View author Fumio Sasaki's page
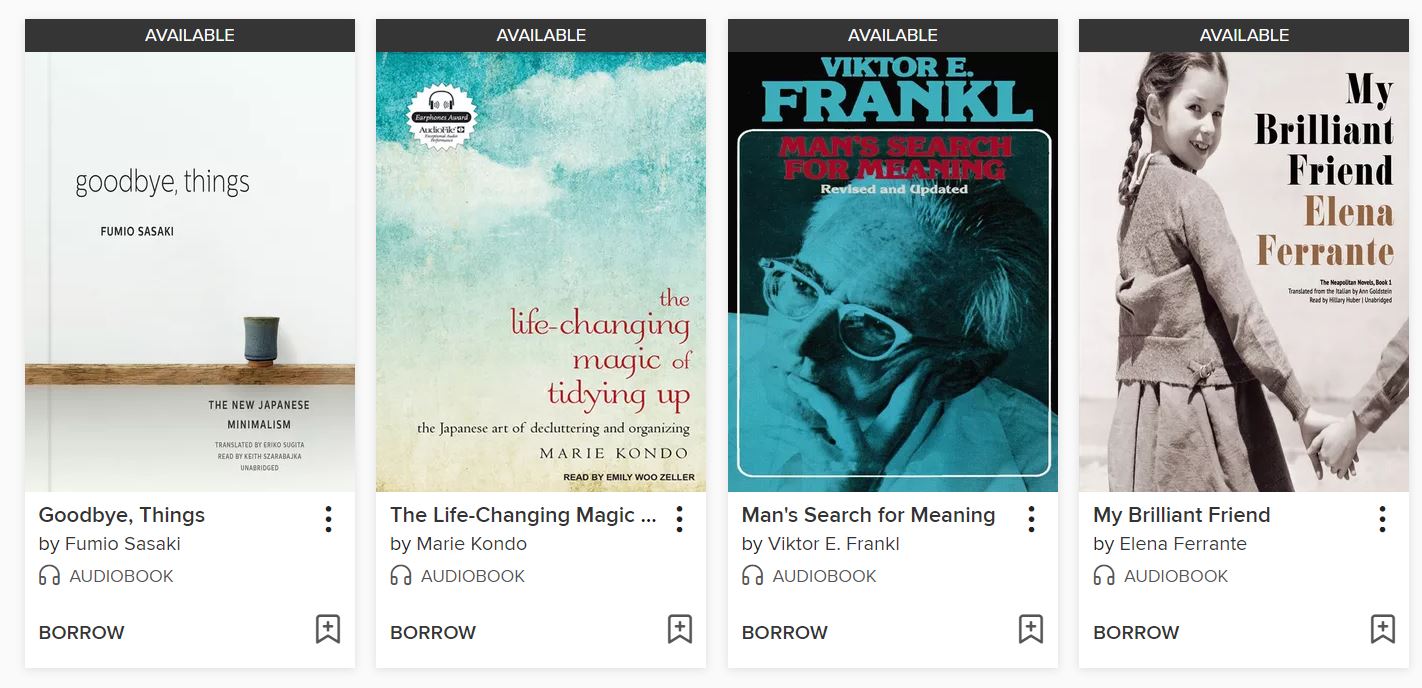1422x688 pixels. click(123, 544)
